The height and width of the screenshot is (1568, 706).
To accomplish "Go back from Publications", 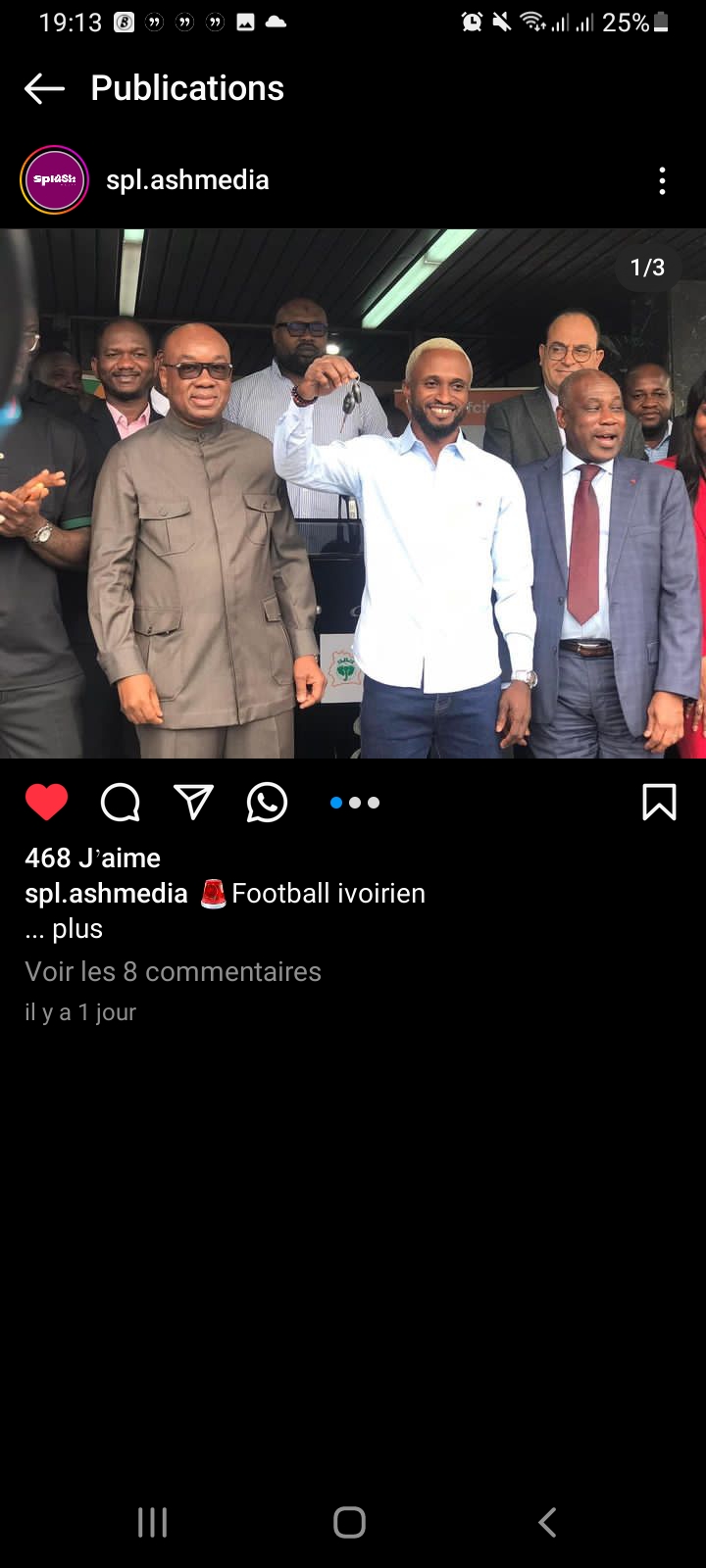I will 44,88.
